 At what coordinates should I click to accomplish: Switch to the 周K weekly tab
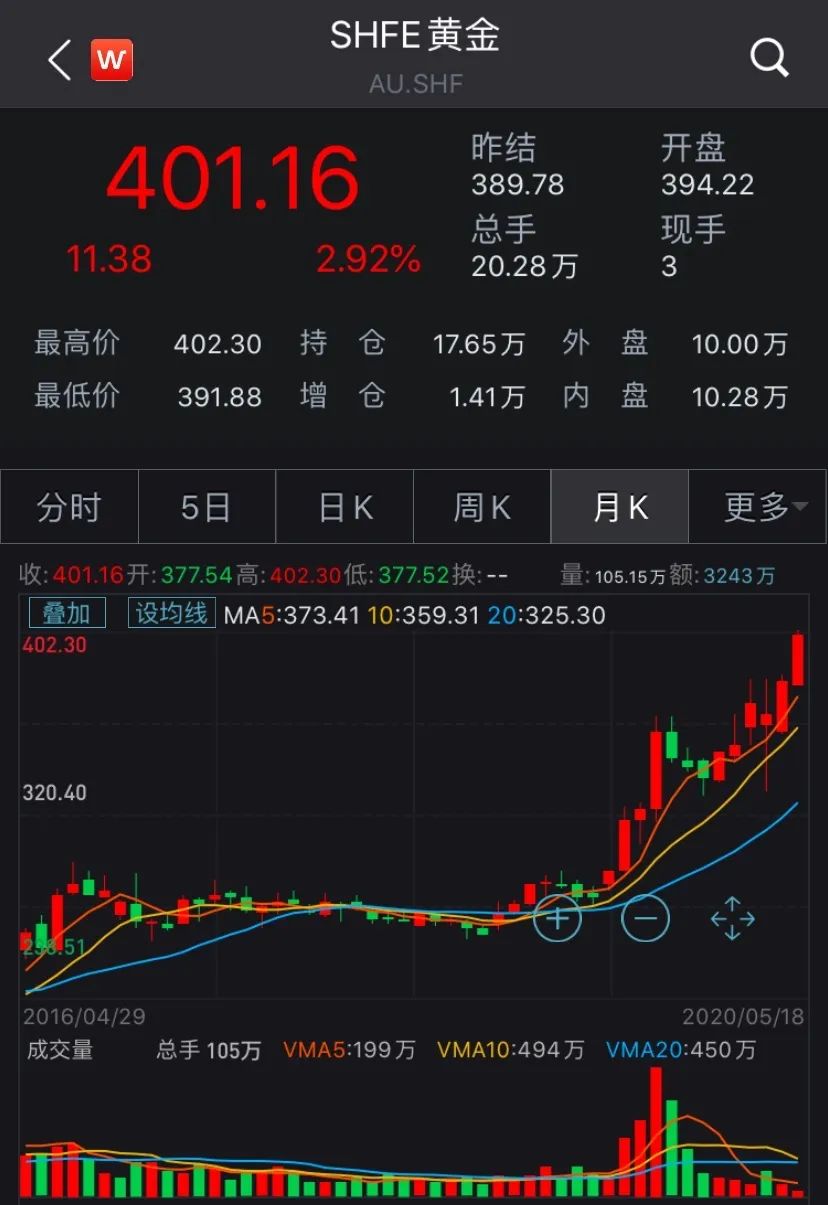[x=482, y=507]
